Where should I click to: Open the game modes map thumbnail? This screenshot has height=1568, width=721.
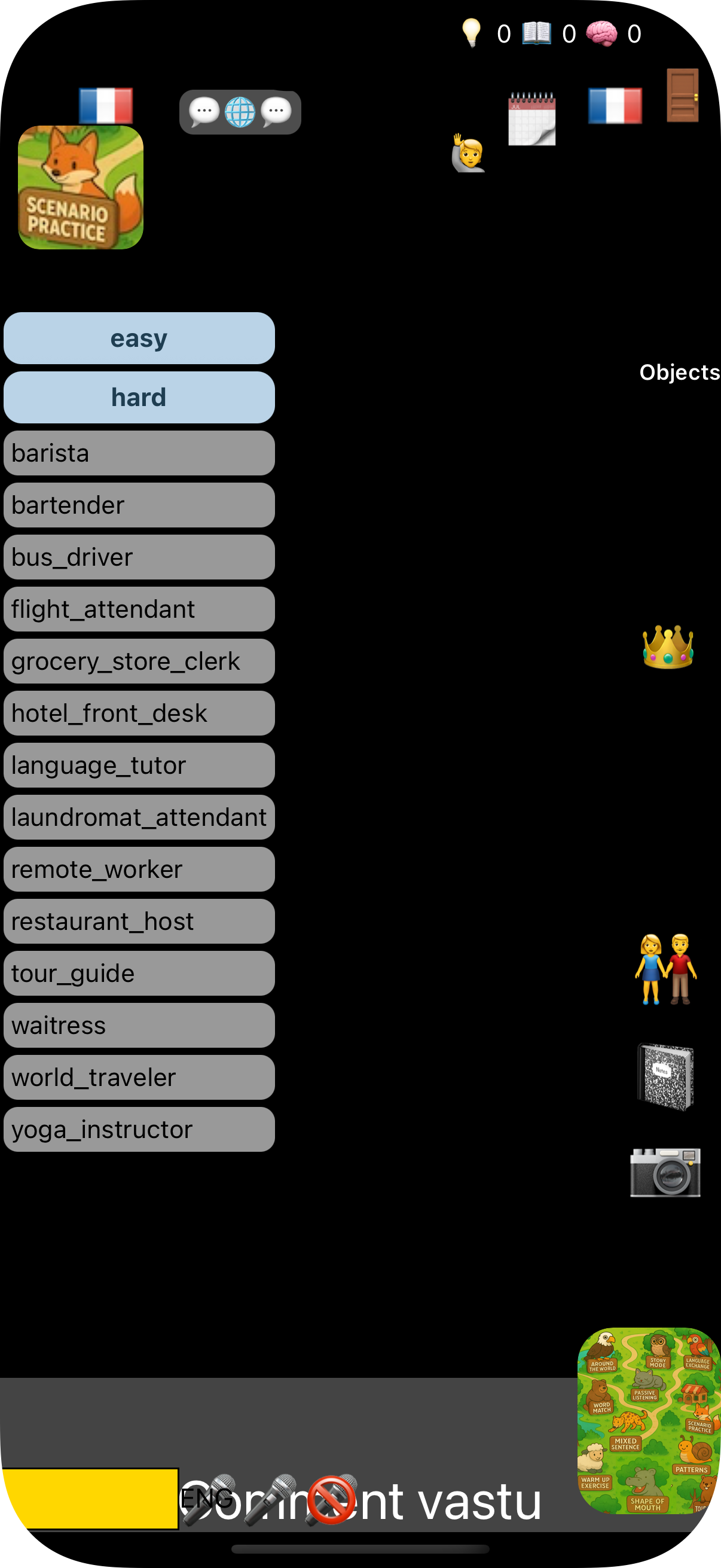[649, 1420]
